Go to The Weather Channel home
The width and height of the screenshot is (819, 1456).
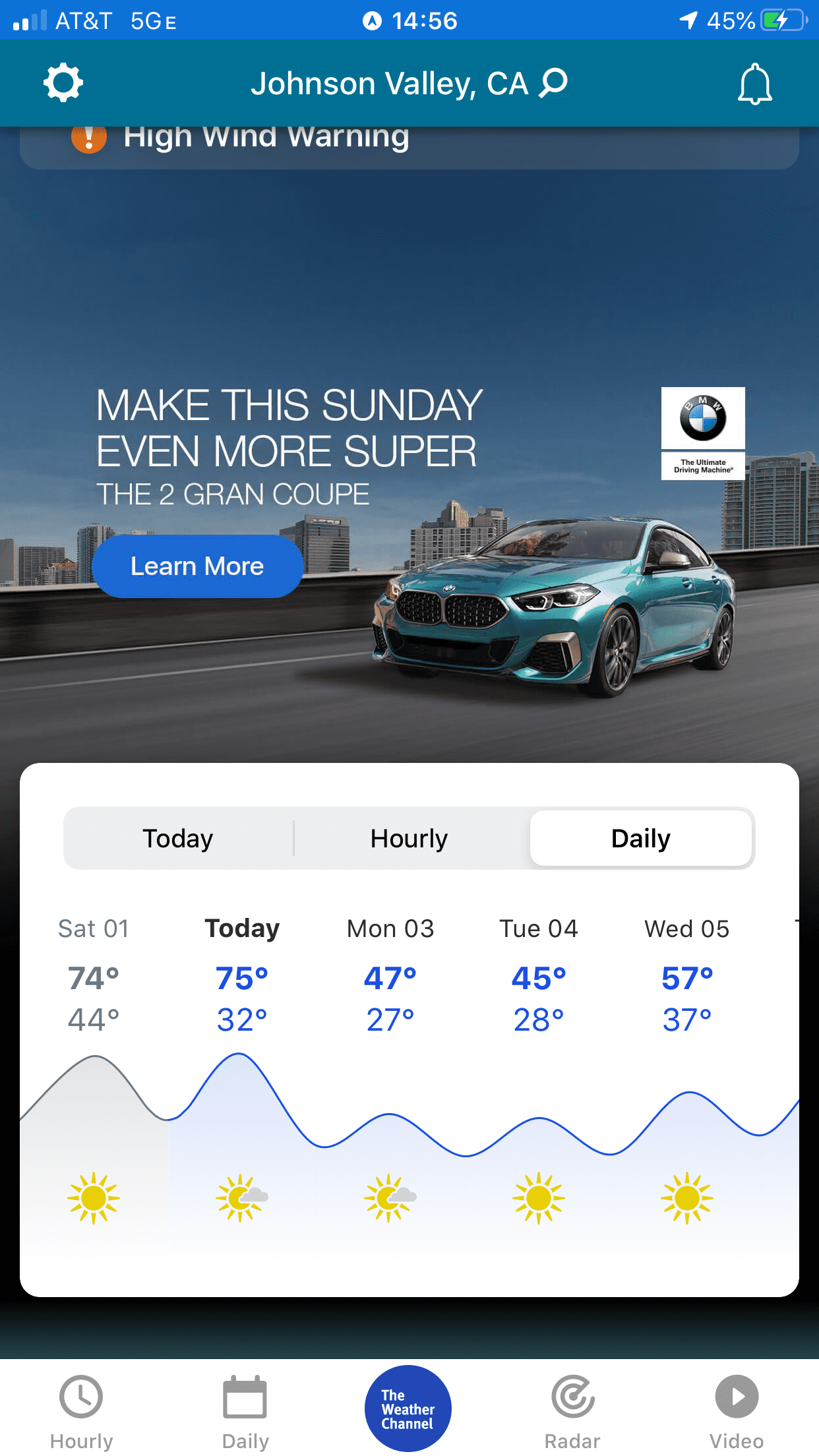[408, 1409]
